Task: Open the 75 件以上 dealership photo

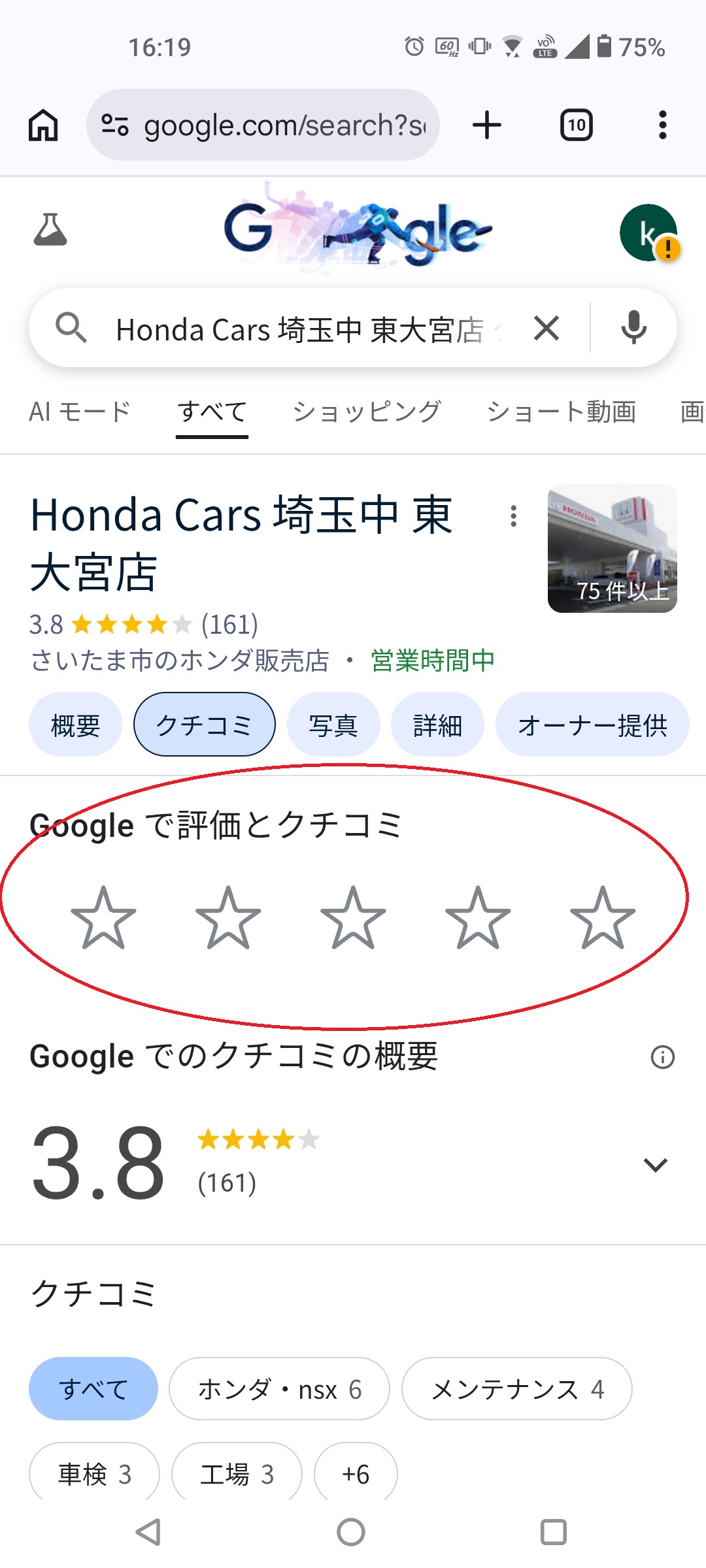Action: coord(612,548)
